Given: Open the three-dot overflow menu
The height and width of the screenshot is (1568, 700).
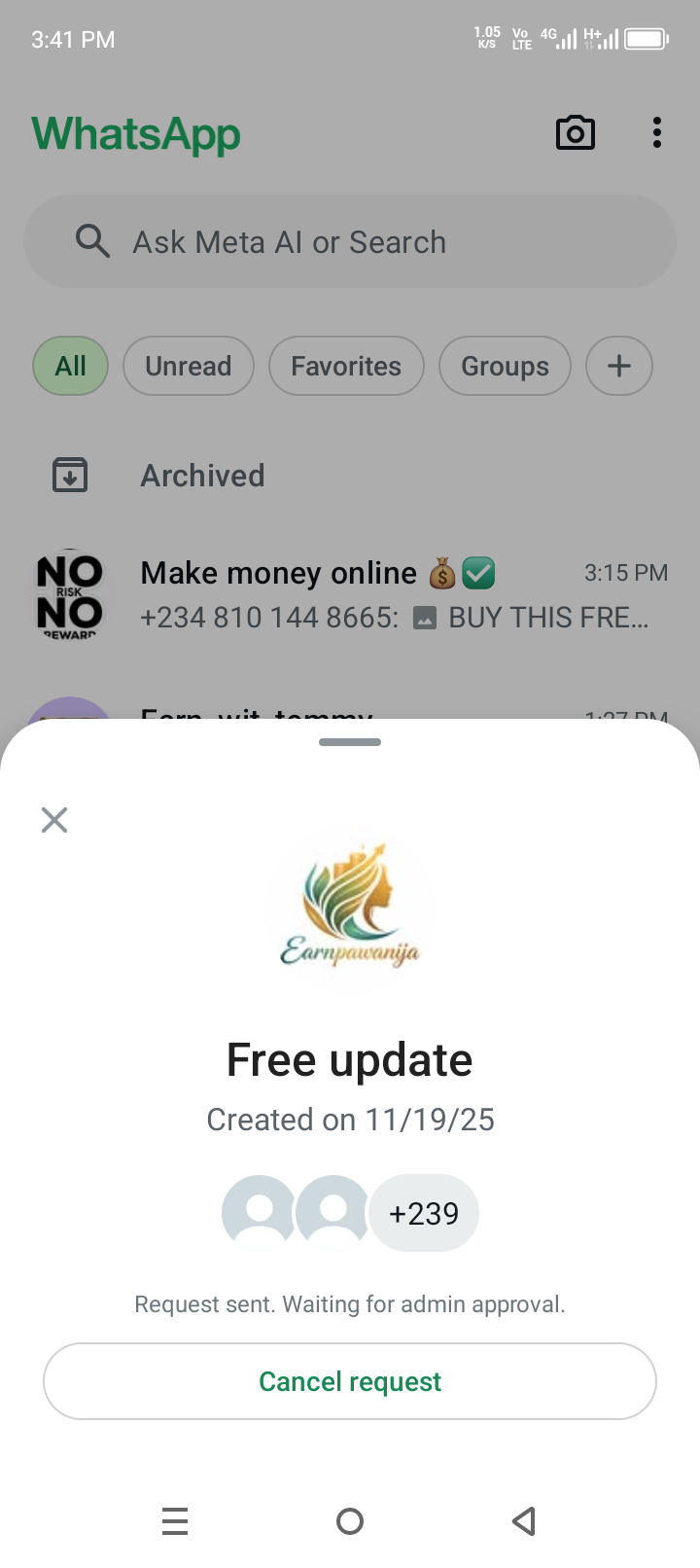Looking at the screenshot, I should pyautogui.click(x=657, y=133).
